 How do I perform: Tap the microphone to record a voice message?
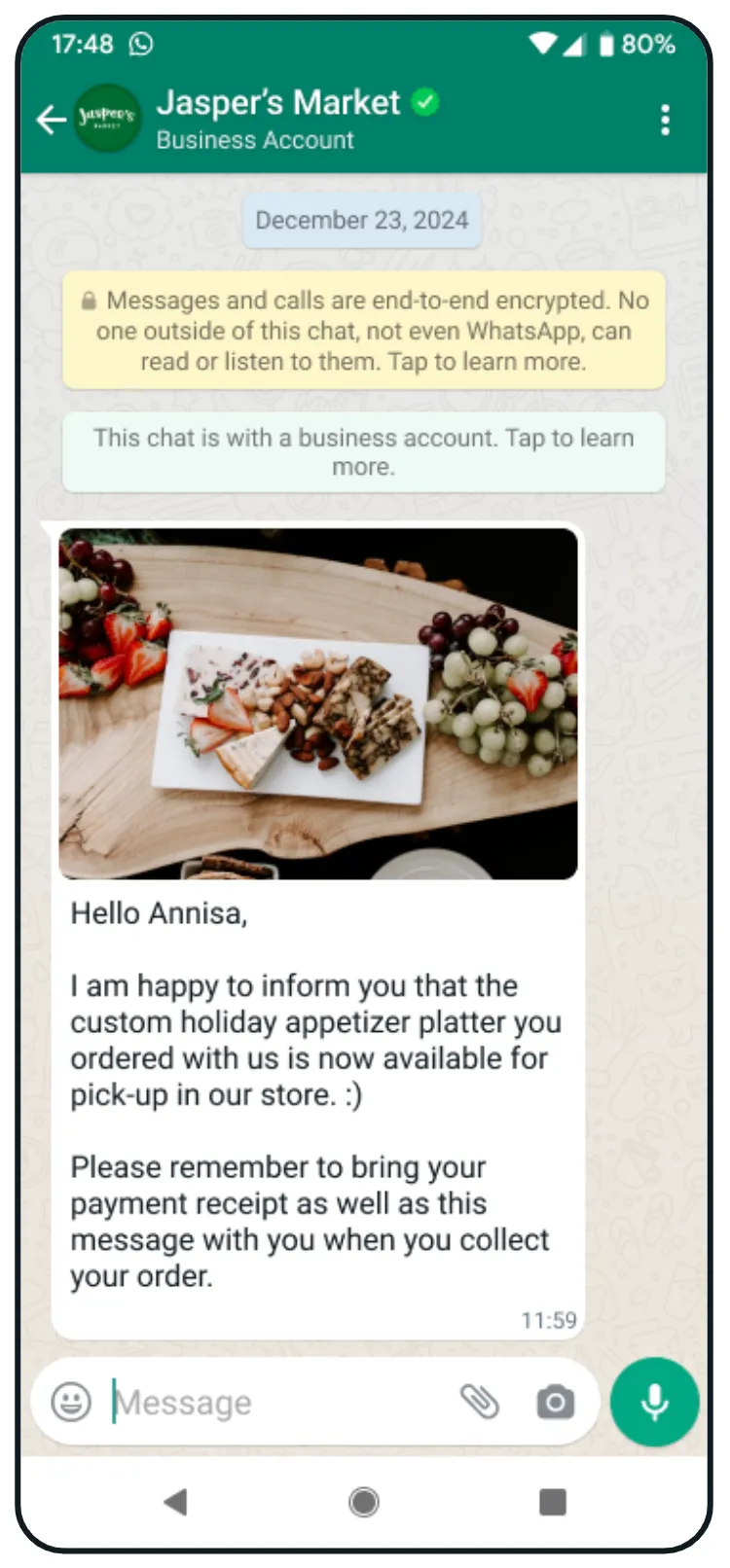tap(653, 1402)
